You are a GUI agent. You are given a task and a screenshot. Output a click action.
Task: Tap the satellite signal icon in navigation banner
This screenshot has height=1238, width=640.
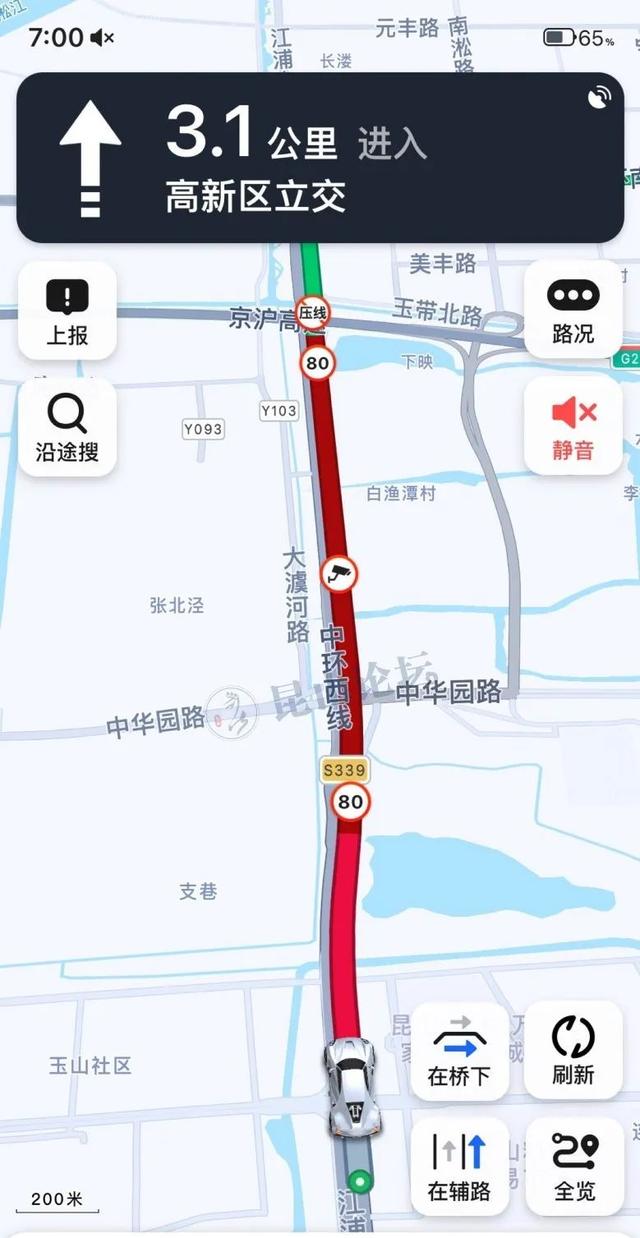(600, 97)
